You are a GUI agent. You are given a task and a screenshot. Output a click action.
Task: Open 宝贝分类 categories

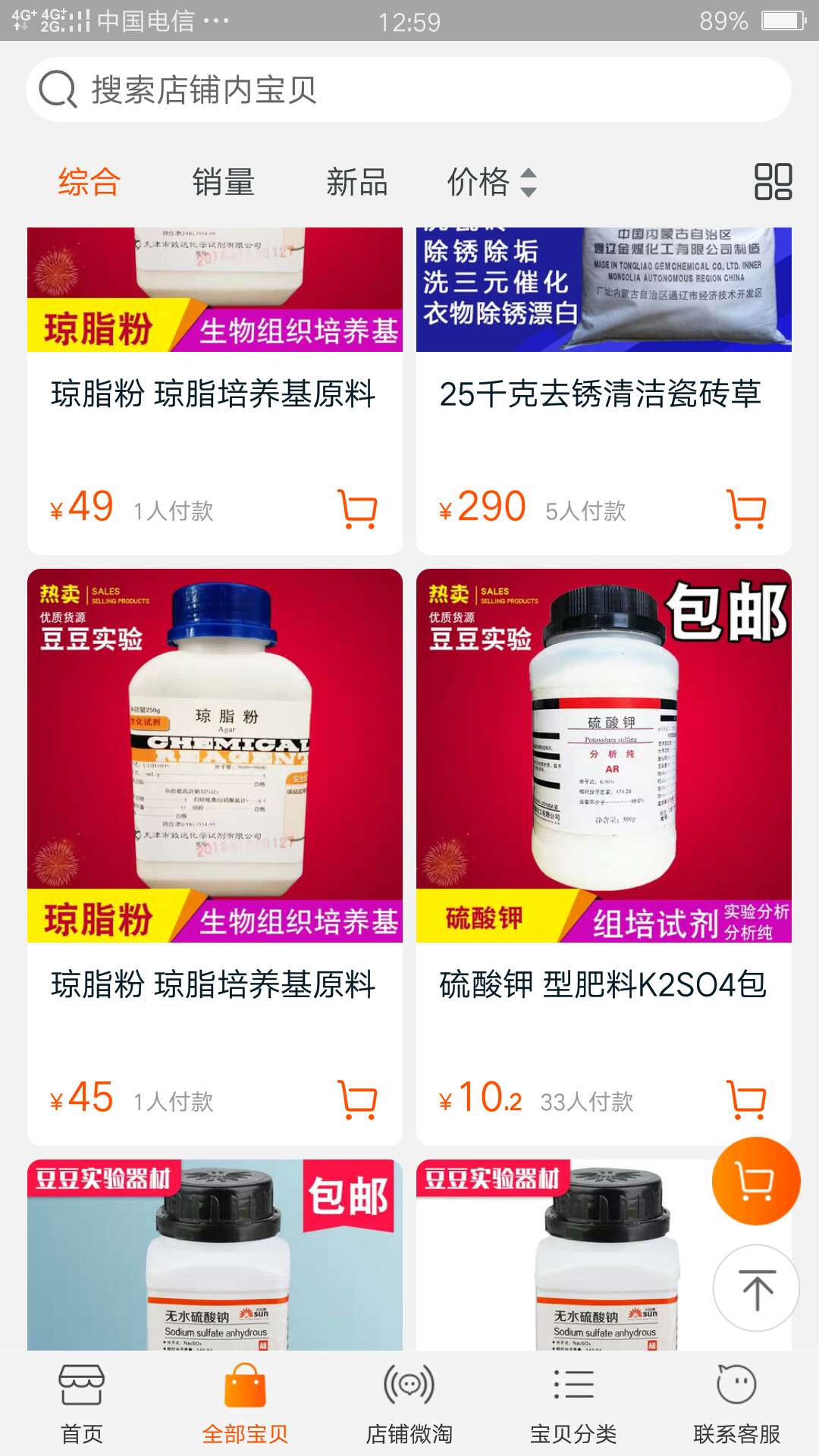pos(573,1404)
